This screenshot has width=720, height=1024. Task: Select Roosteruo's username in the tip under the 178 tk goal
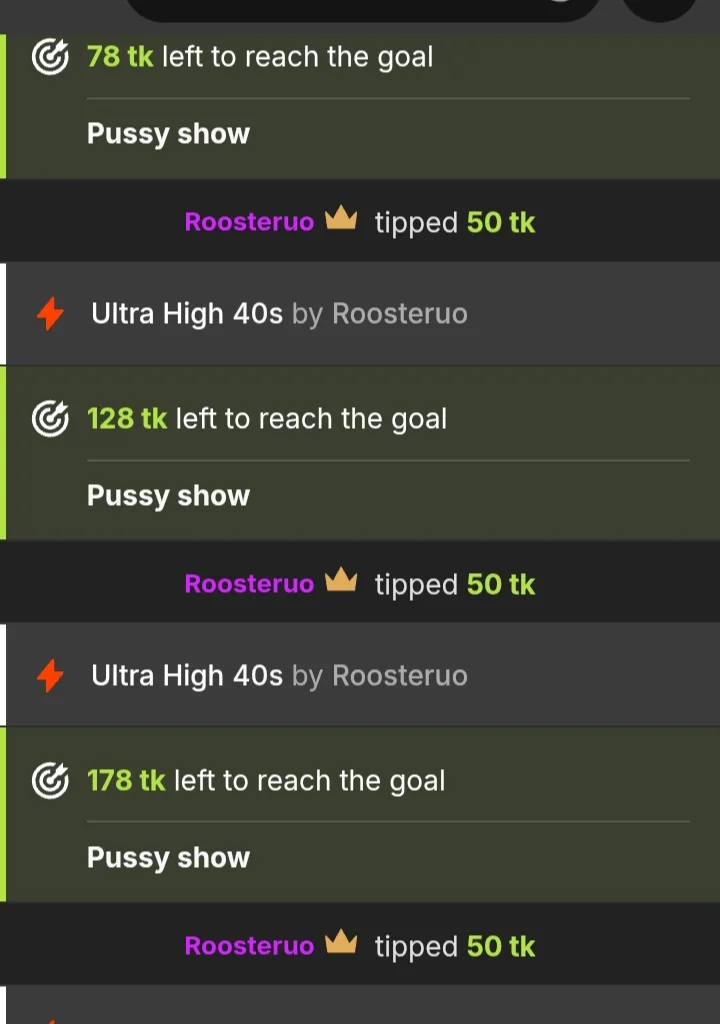tap(249, 946)
